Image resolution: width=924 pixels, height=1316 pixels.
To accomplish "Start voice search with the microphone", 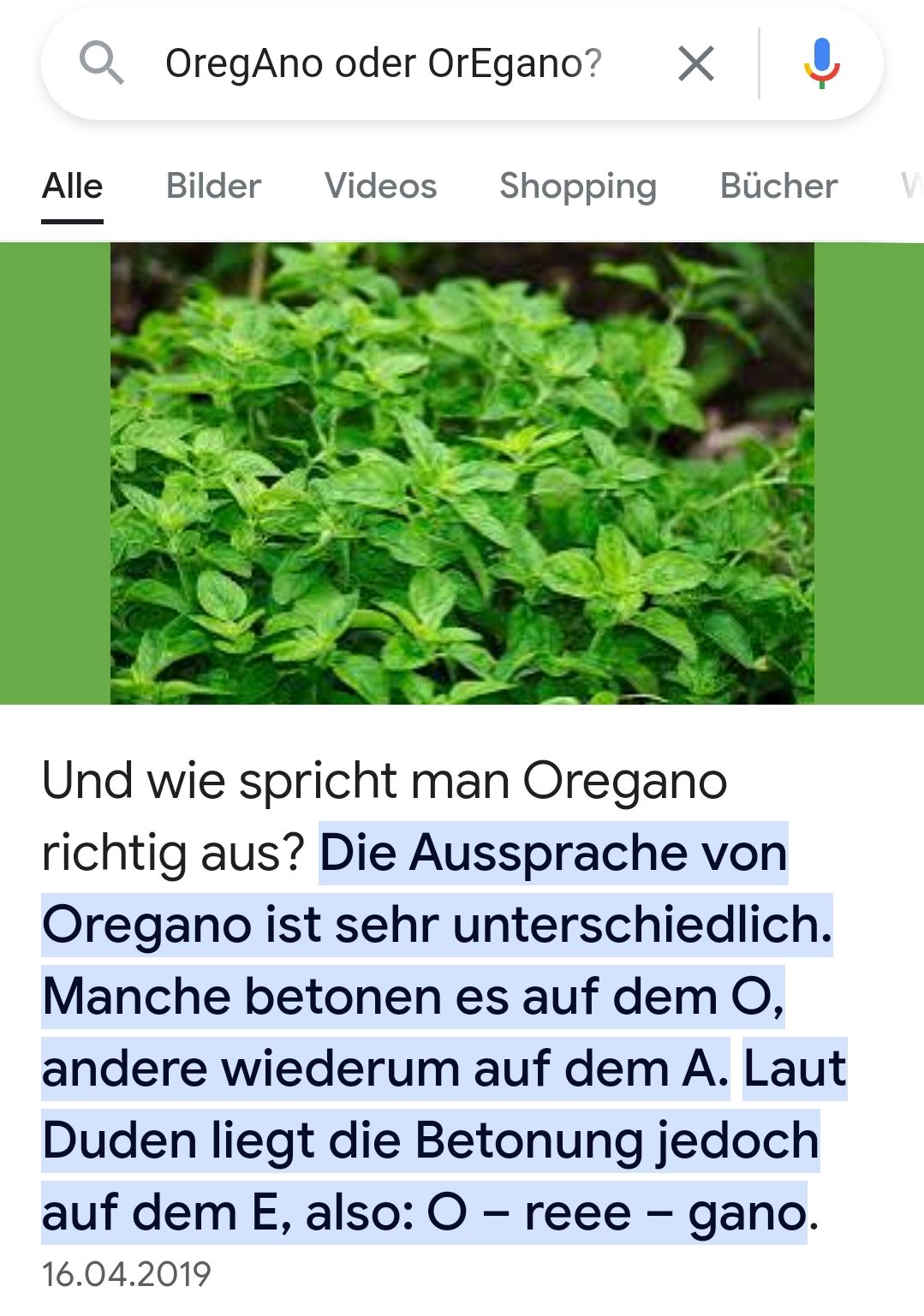I will 821,64.
